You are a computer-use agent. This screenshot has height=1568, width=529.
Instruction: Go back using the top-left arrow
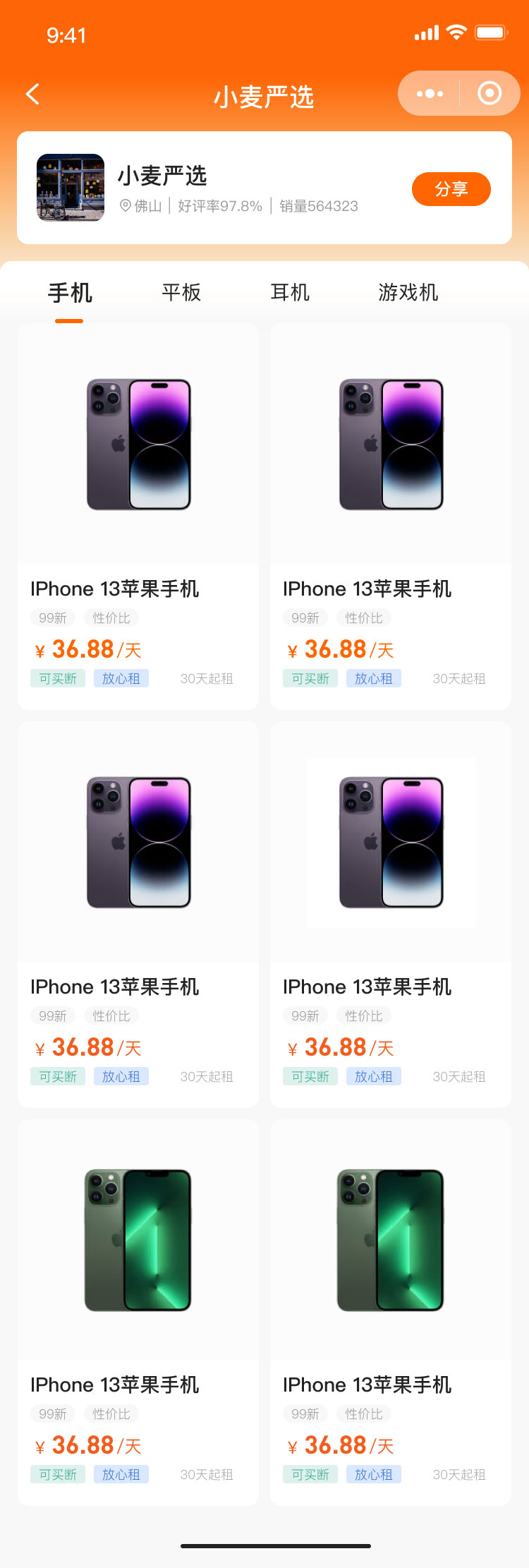32,94
